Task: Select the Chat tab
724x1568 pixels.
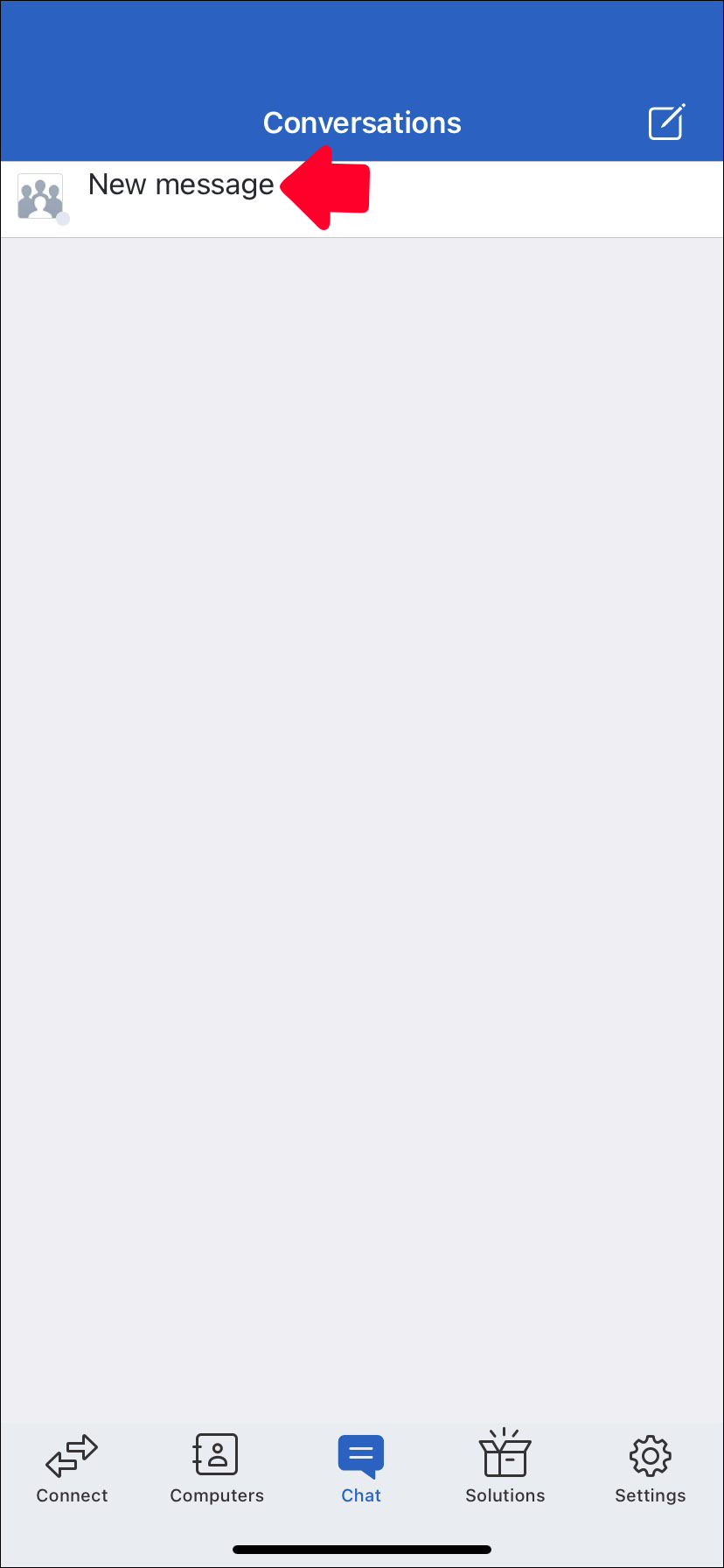Action: [x=361, y=1468]
